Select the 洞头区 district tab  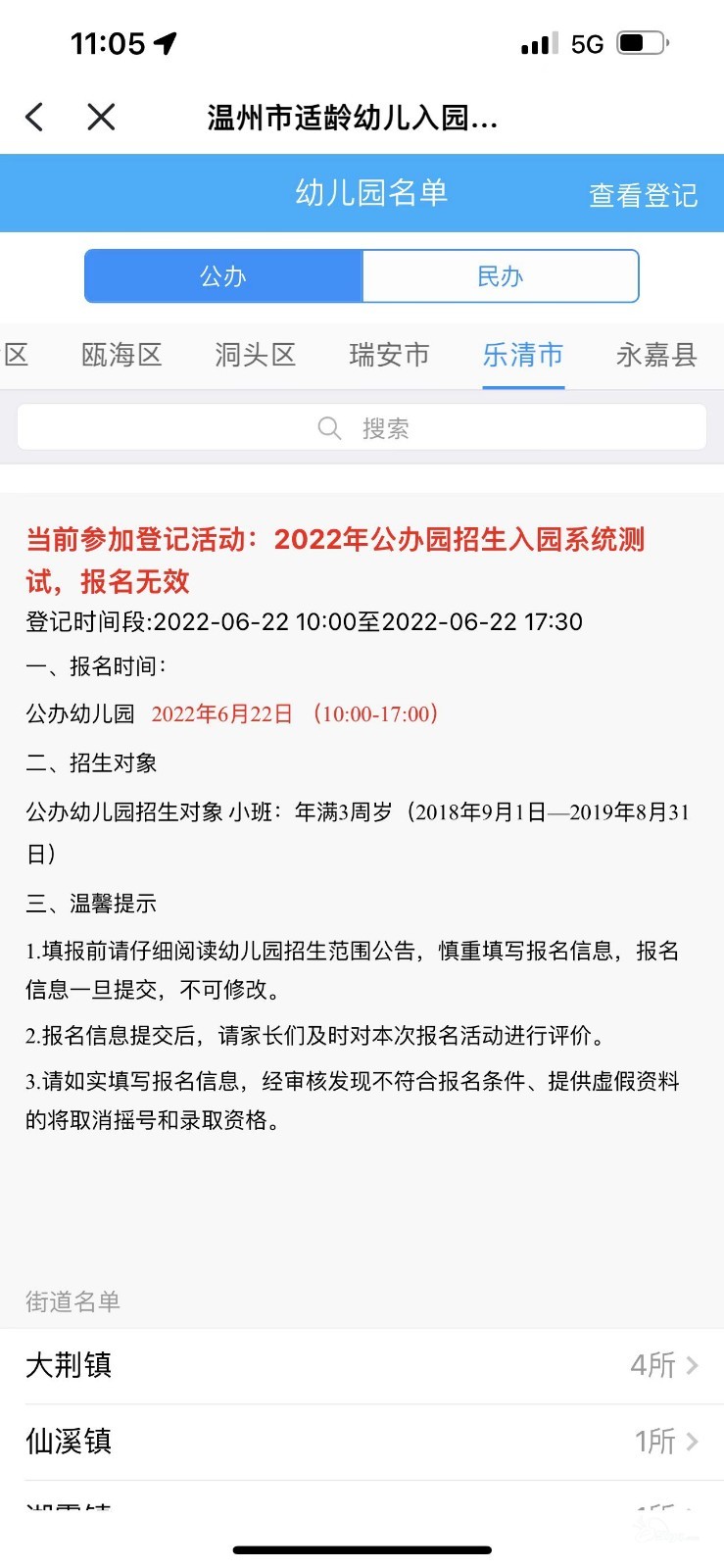pos(255,355)
